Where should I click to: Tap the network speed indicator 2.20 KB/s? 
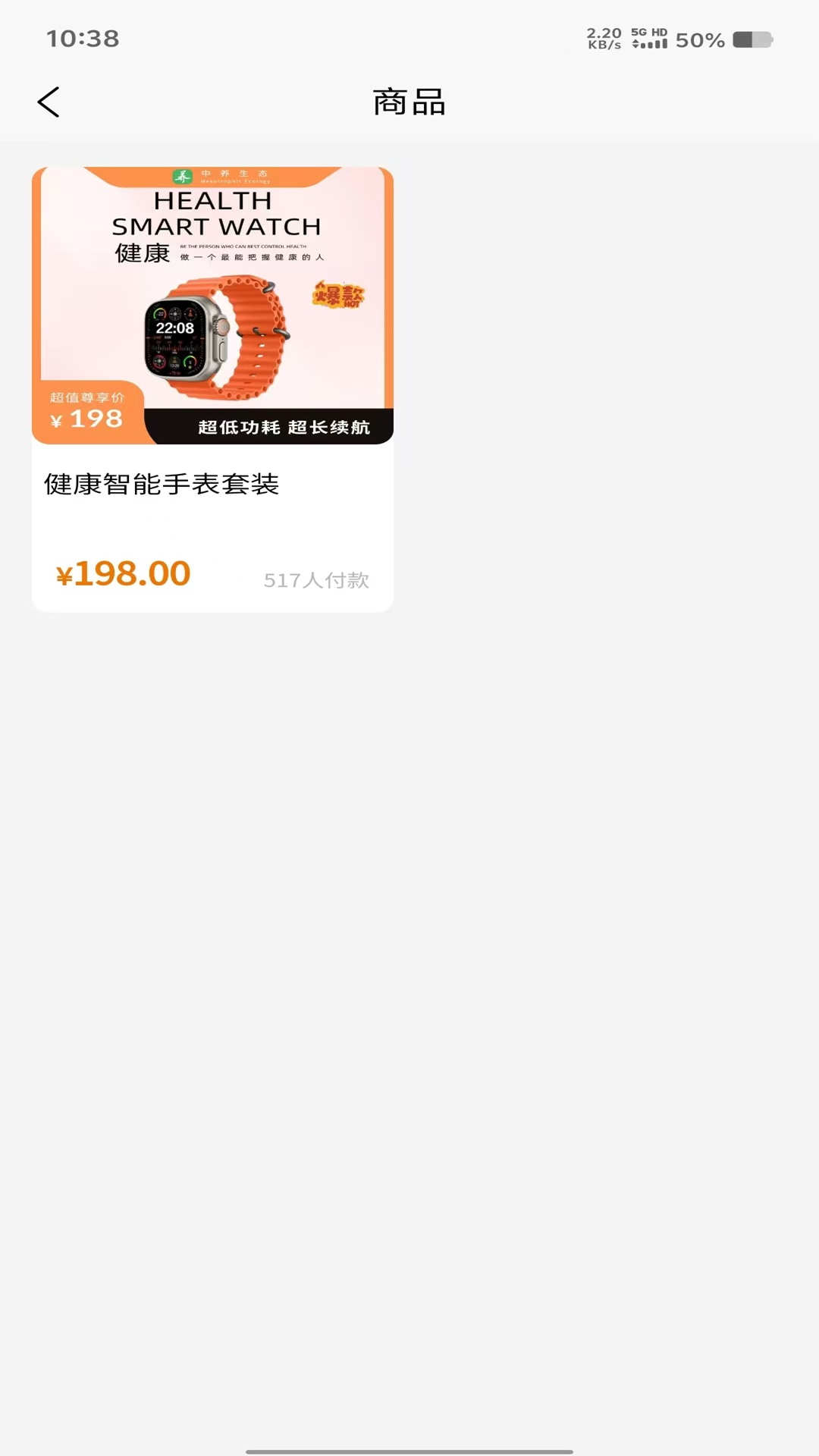(x=603, y=37)
